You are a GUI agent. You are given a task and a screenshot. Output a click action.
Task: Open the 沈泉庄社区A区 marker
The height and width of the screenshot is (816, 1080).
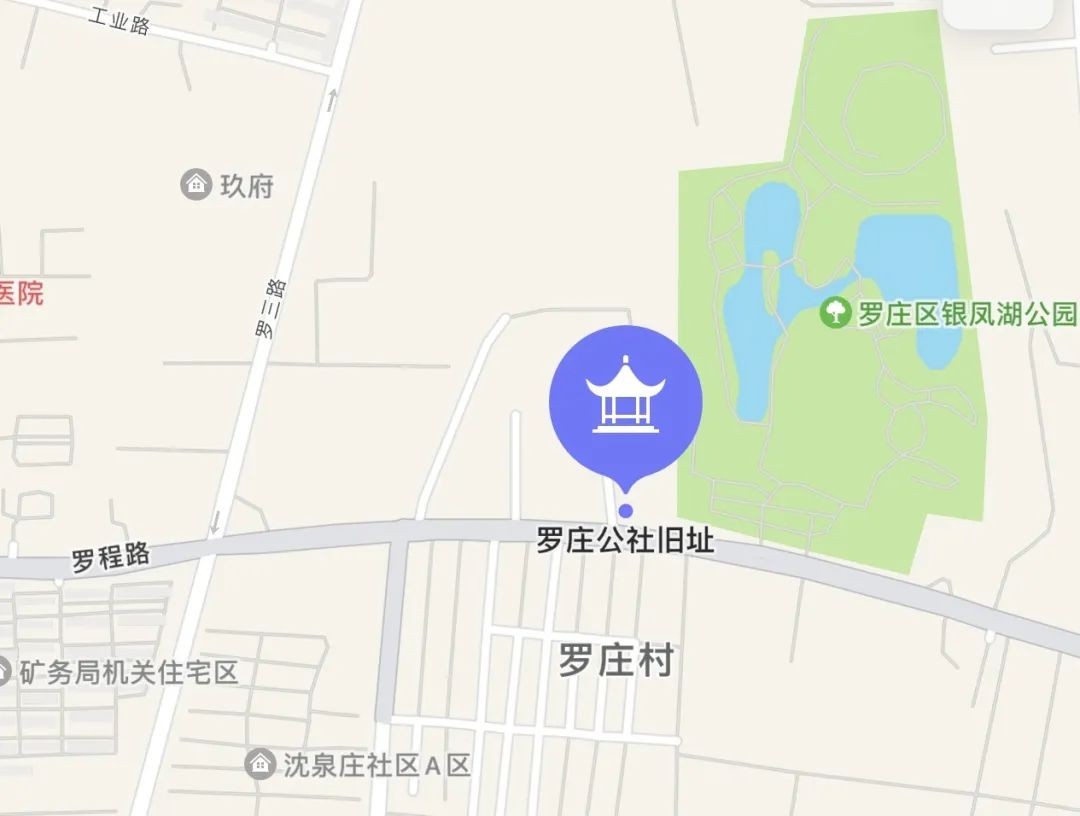click(x=260, y=765)
